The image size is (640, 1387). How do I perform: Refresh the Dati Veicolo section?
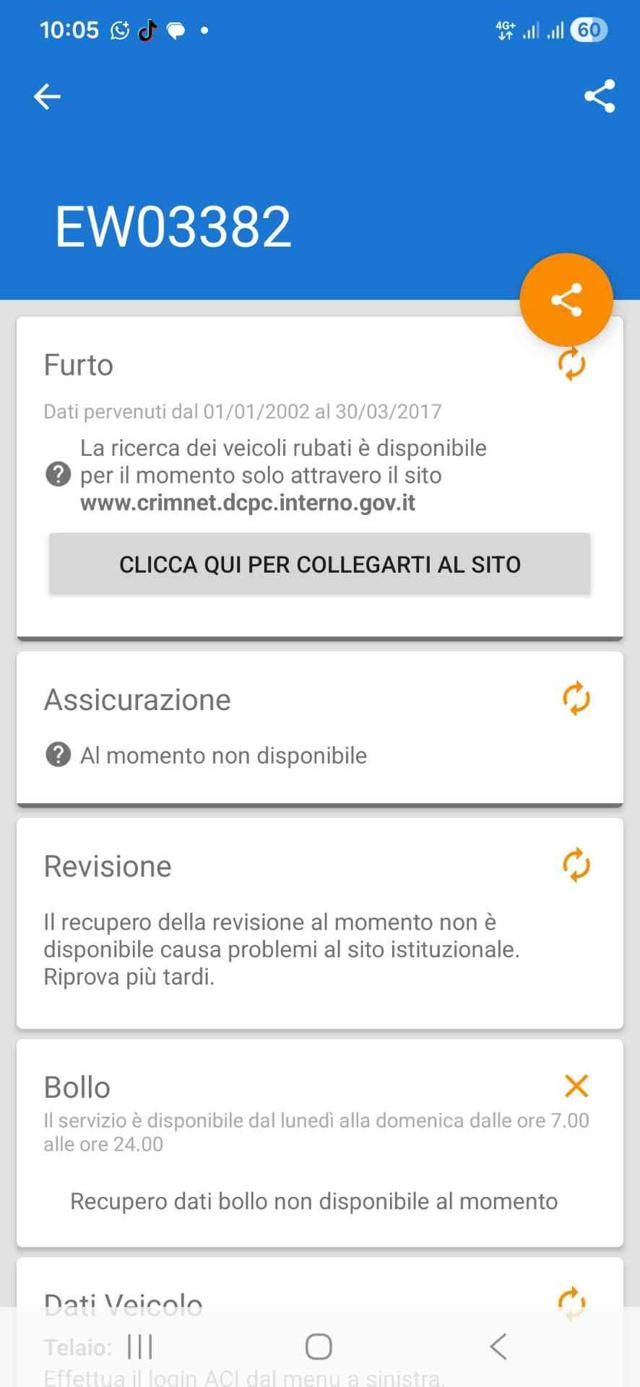[571, 1302]
